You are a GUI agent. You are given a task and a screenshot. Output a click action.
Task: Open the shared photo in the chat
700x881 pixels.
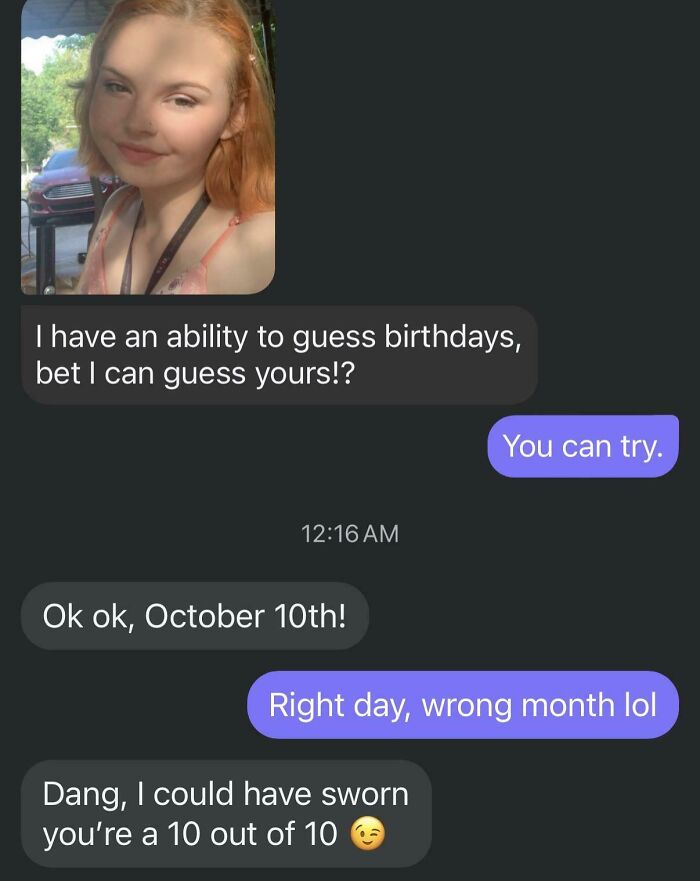[x=148, y=147]
